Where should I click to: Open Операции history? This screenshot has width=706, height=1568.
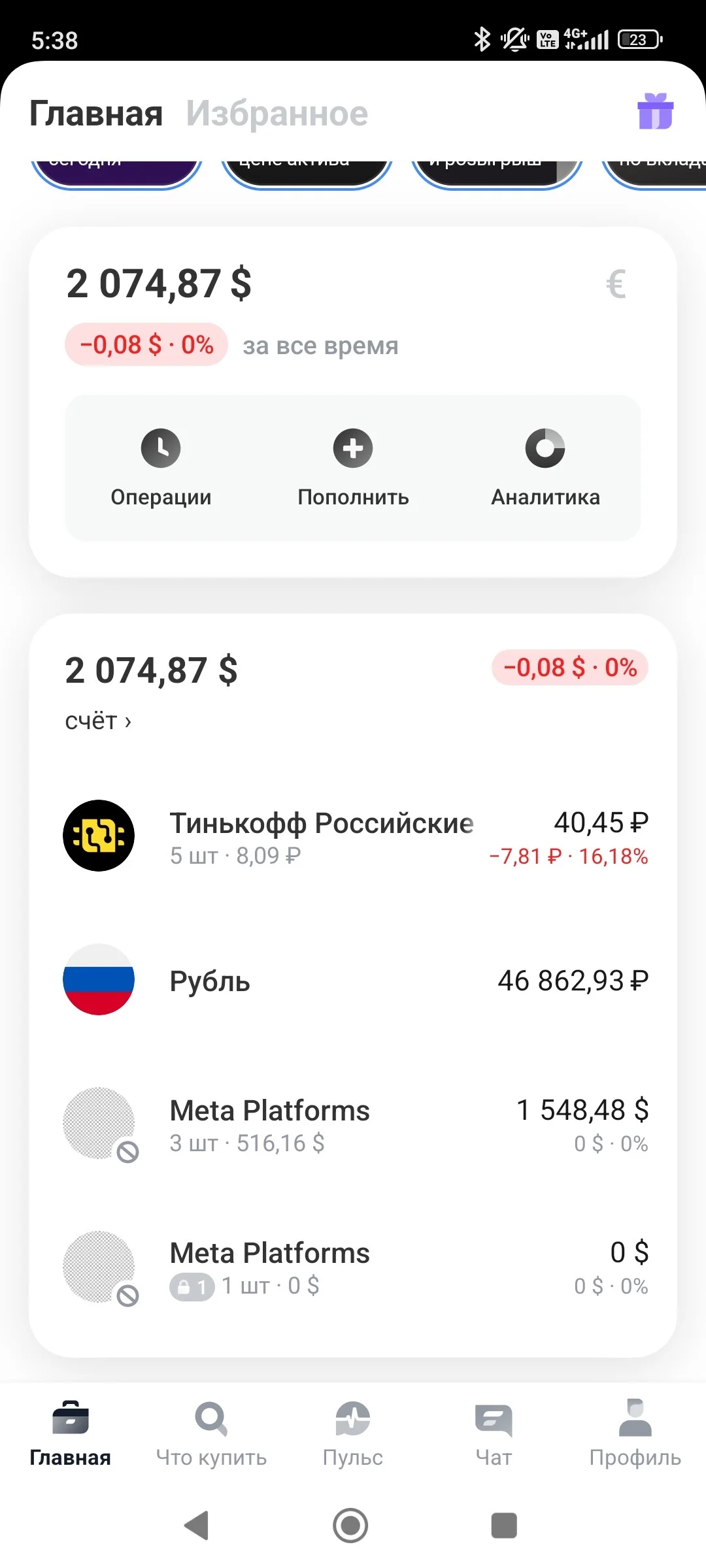tap(161, 468)
